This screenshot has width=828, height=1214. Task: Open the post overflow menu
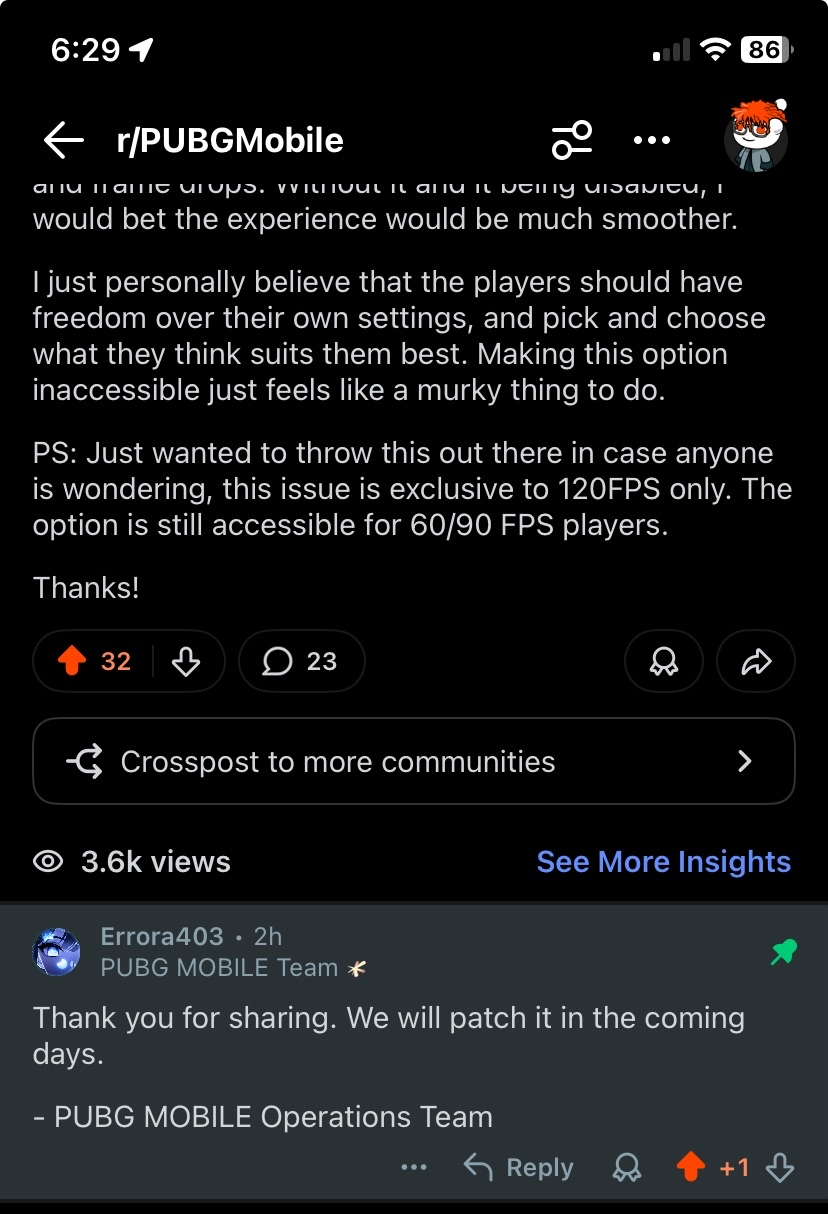(652, 141)
